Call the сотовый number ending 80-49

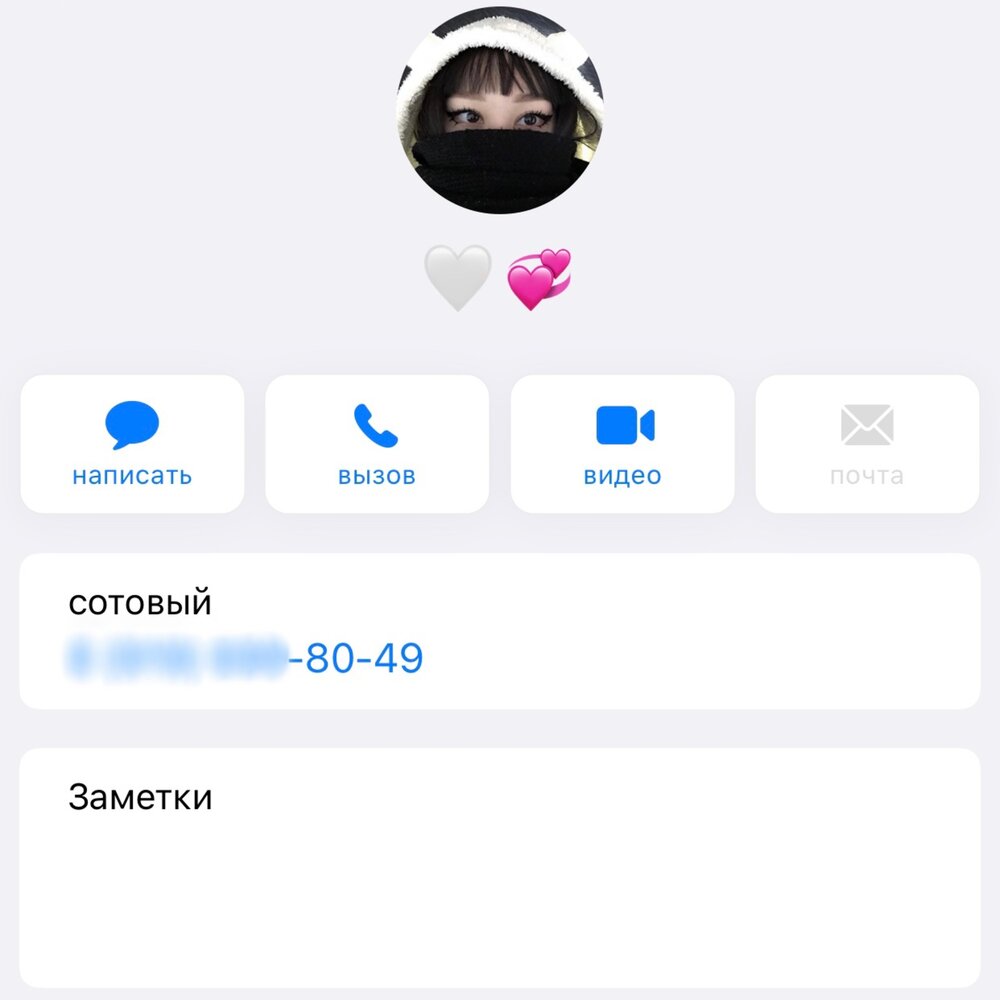click(246, 658)
